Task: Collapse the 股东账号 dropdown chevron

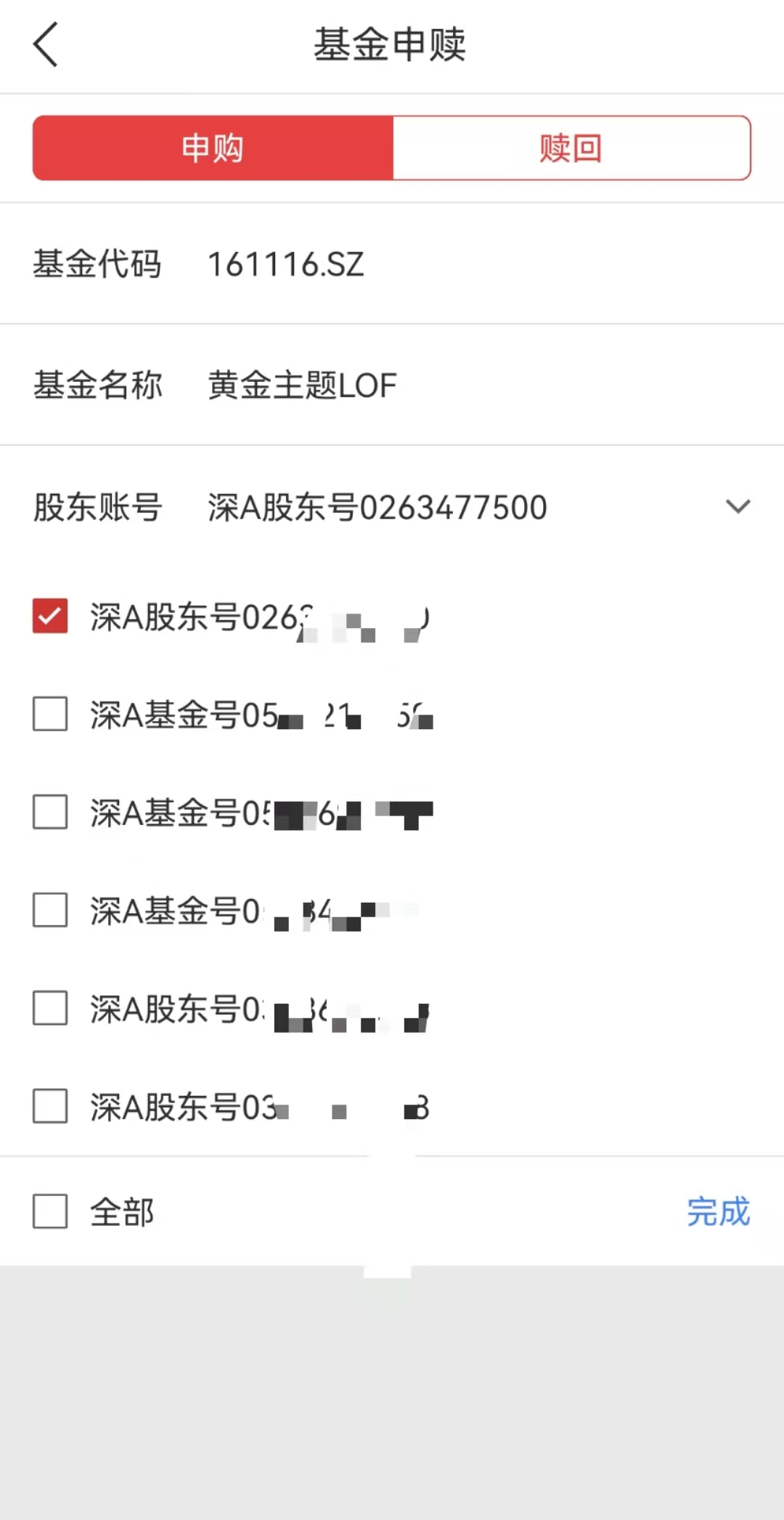Action: [738, 507]
